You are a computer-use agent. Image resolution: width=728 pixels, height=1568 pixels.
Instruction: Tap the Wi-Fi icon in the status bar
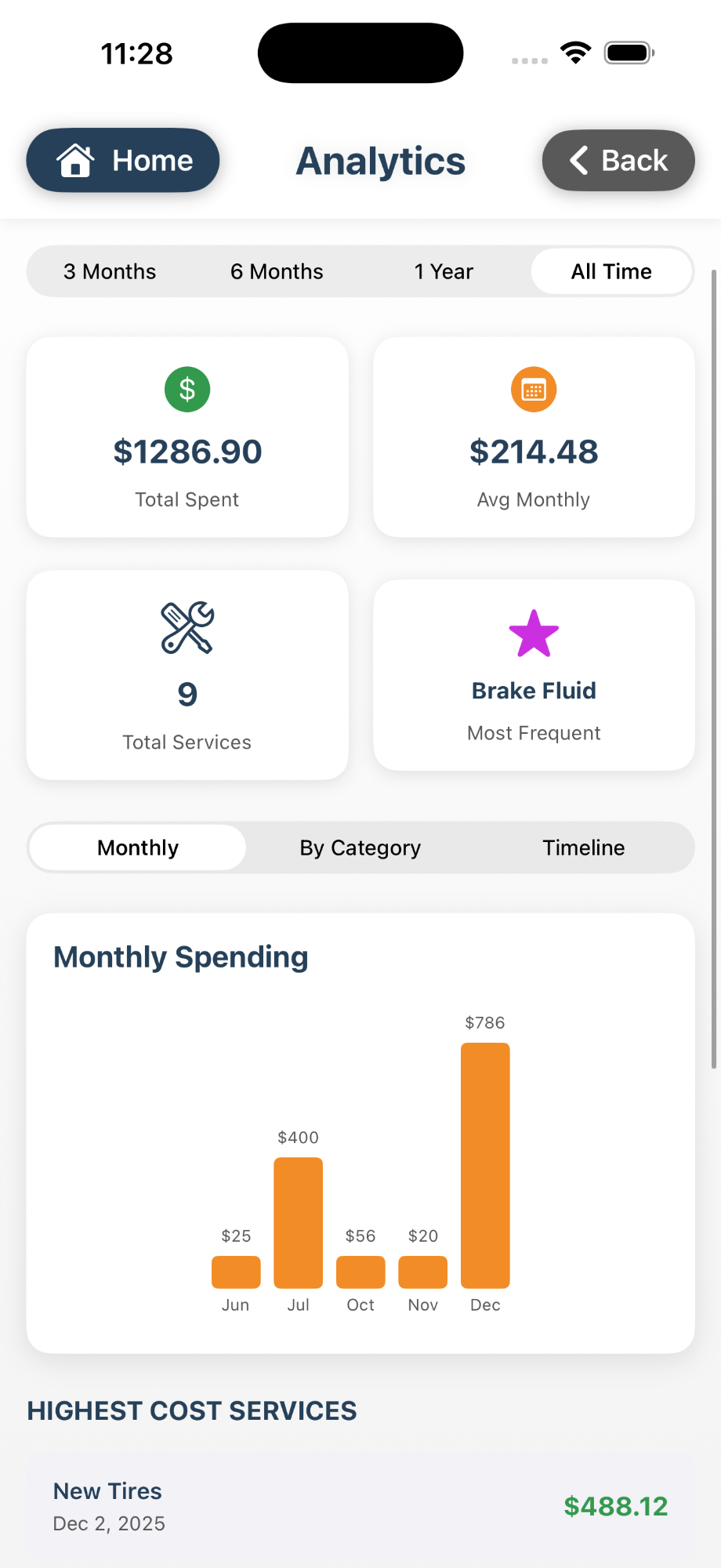point(575,52)
